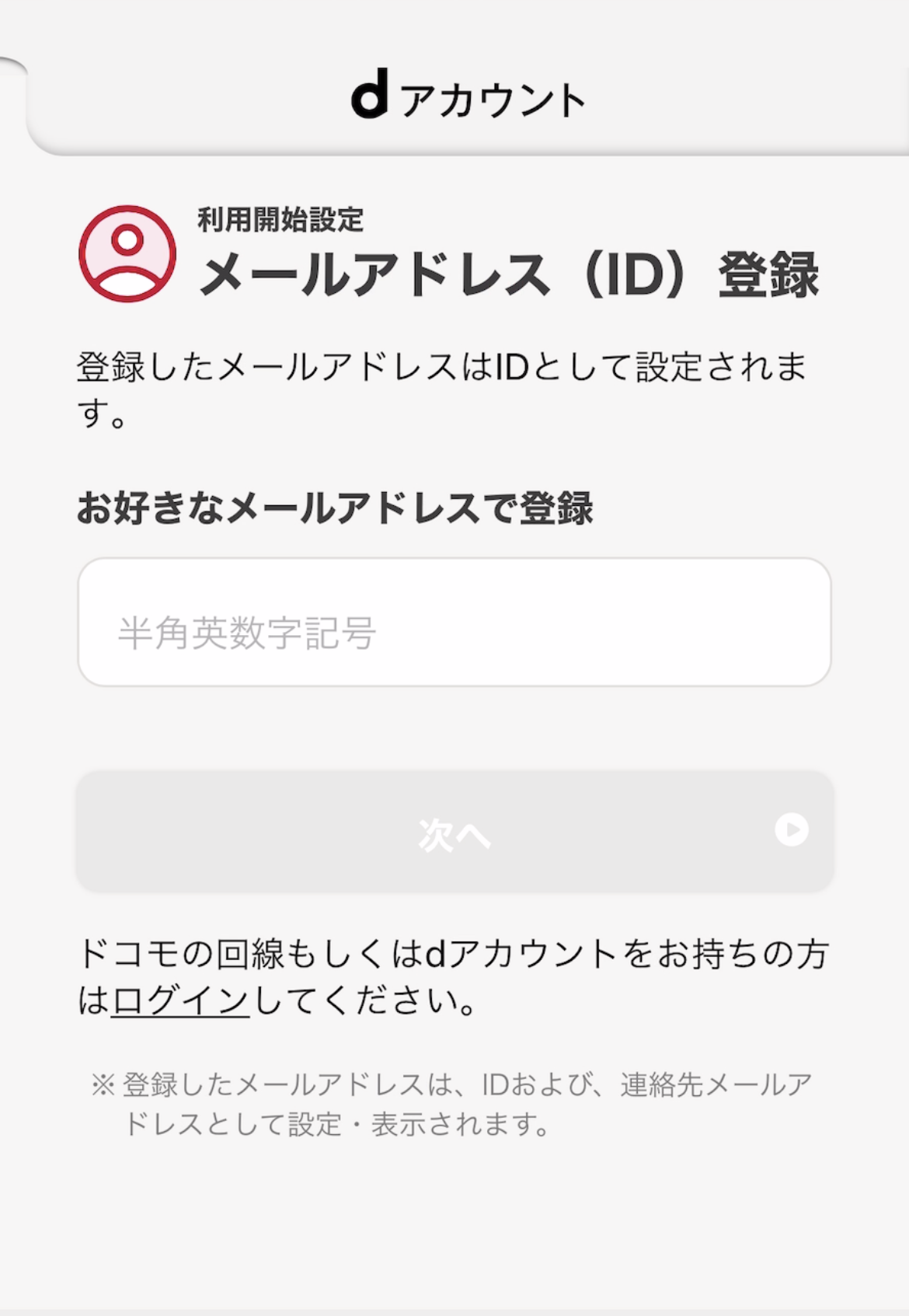Tap the 次へ button to continue
Screen dimensions: 909x1316
pyautogui.click(x=454, y=832)
